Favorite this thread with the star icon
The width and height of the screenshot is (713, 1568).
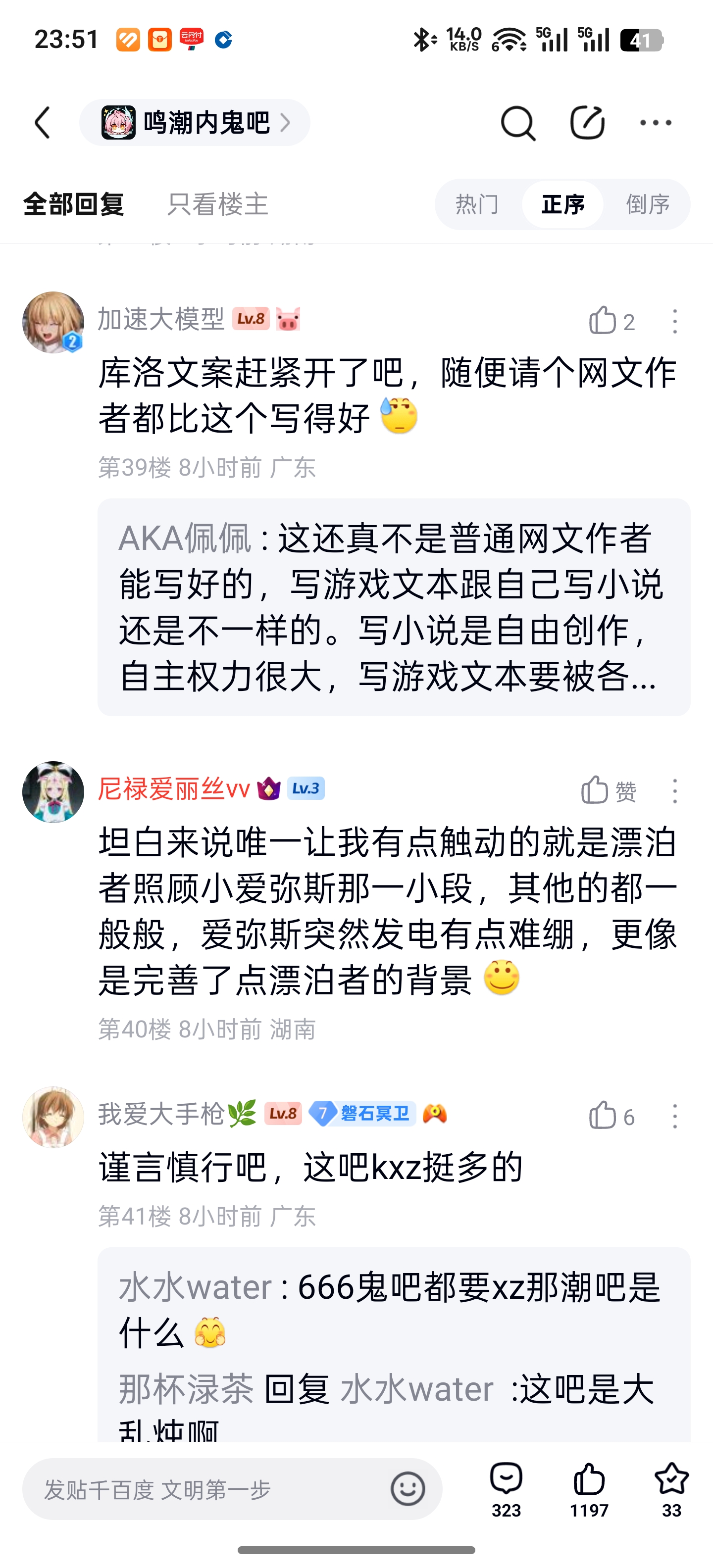(671, 1489)
